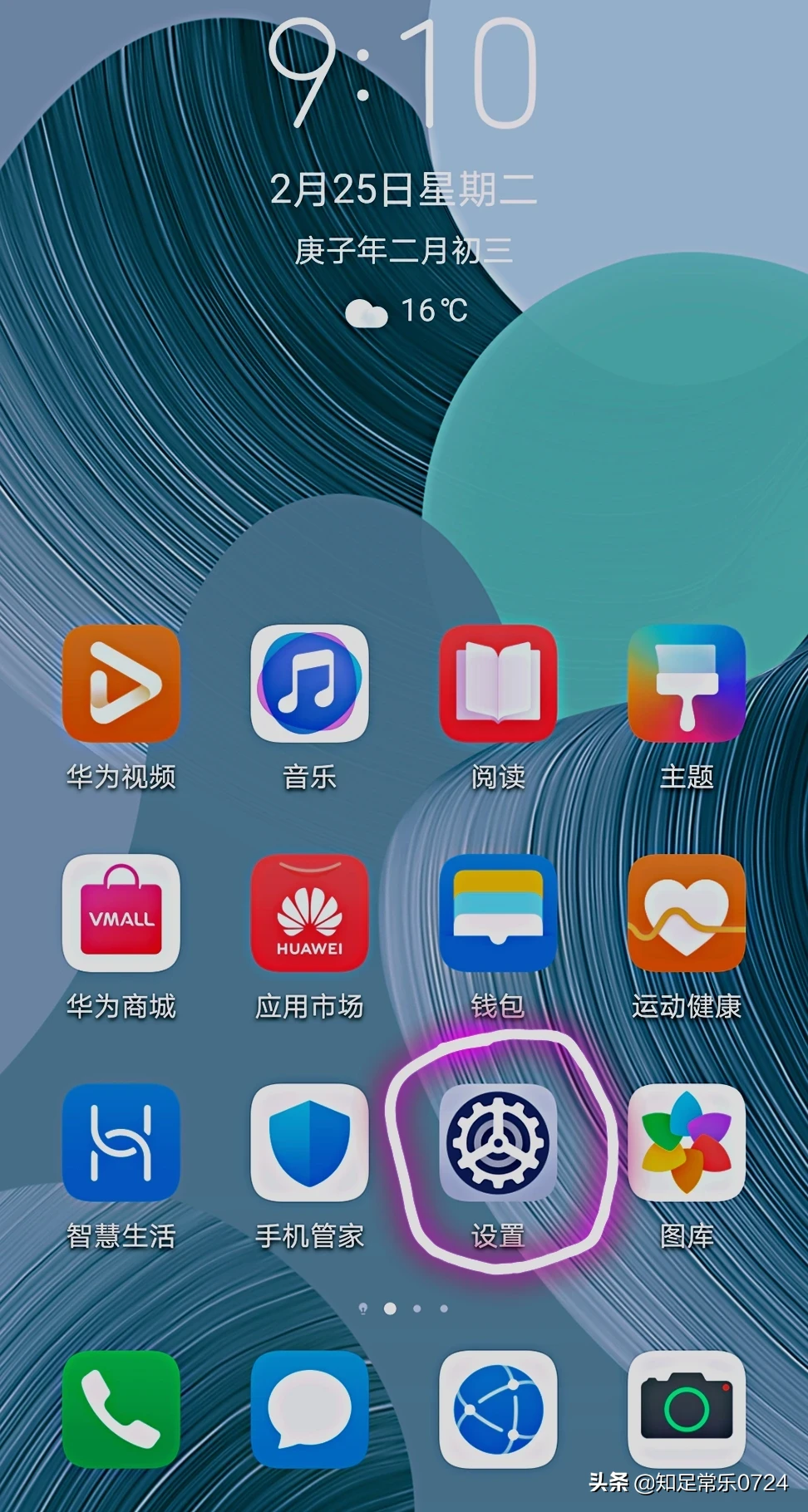Open the weather showing 16℃
This screenshot has width=808, height=1512.
tap(406, 312)
